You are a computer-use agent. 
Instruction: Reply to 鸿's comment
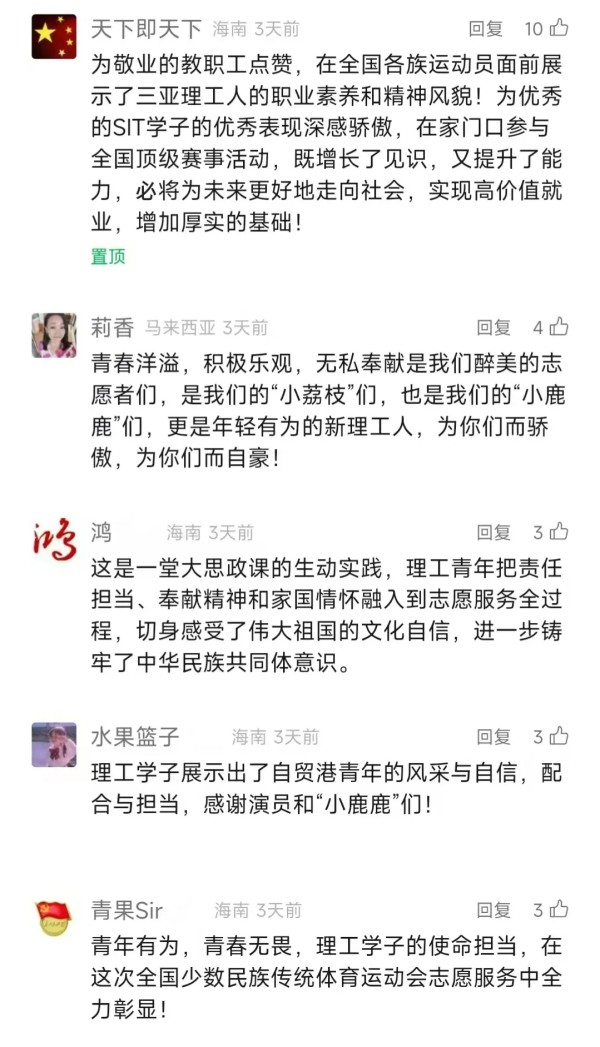tap(493, 532)
